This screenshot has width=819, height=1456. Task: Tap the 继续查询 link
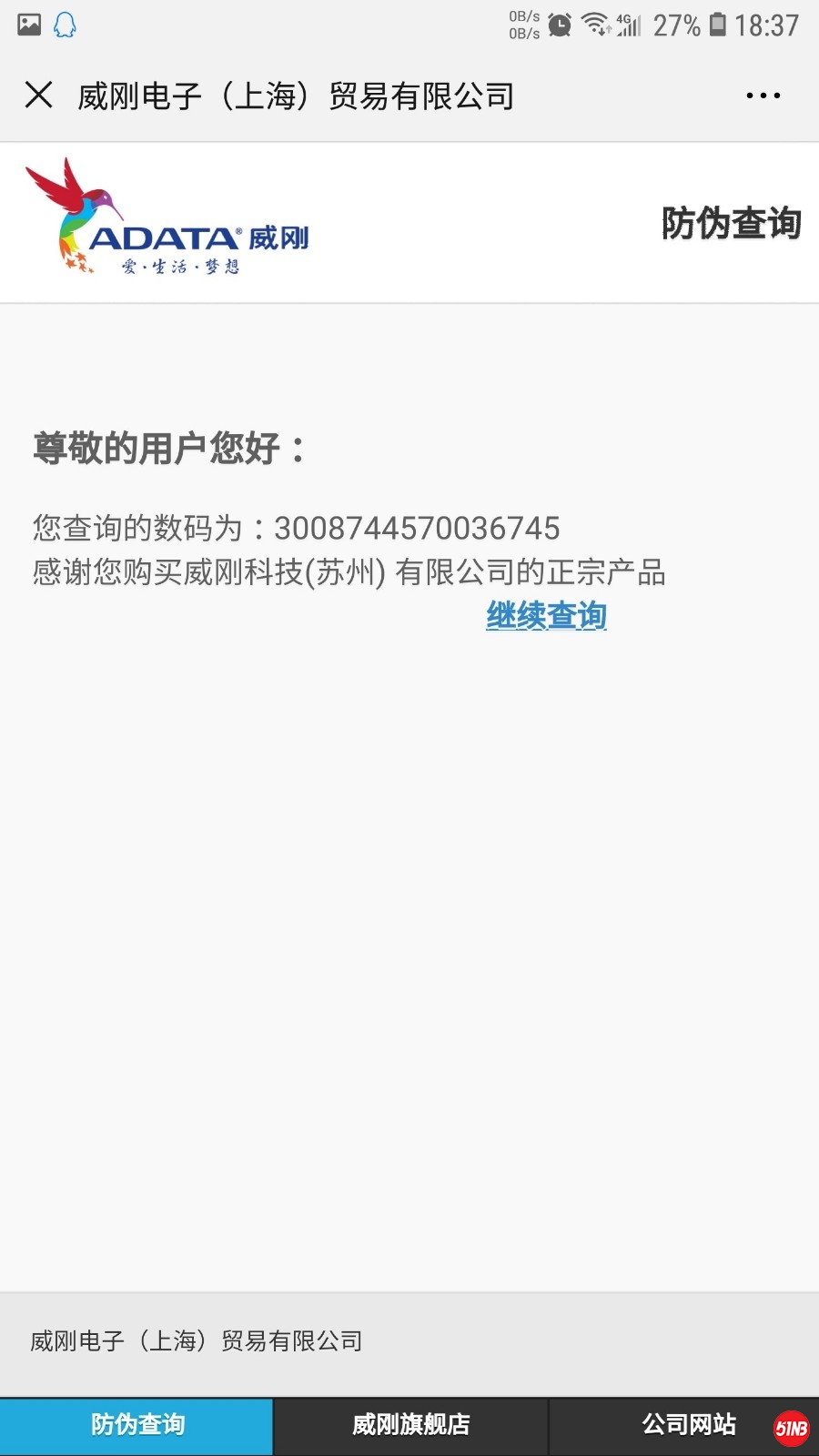point(546,616)
